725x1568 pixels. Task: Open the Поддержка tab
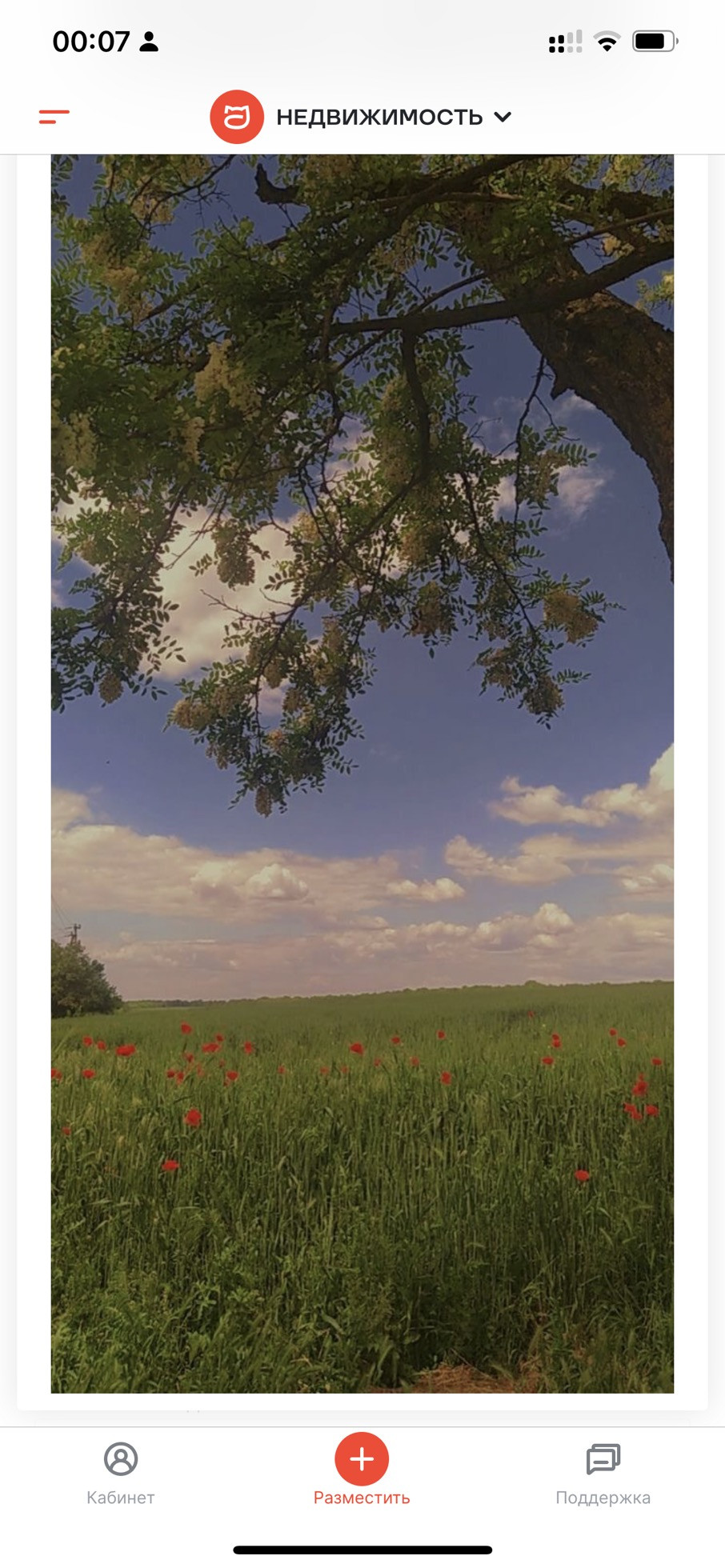[x=603, y=1473]
